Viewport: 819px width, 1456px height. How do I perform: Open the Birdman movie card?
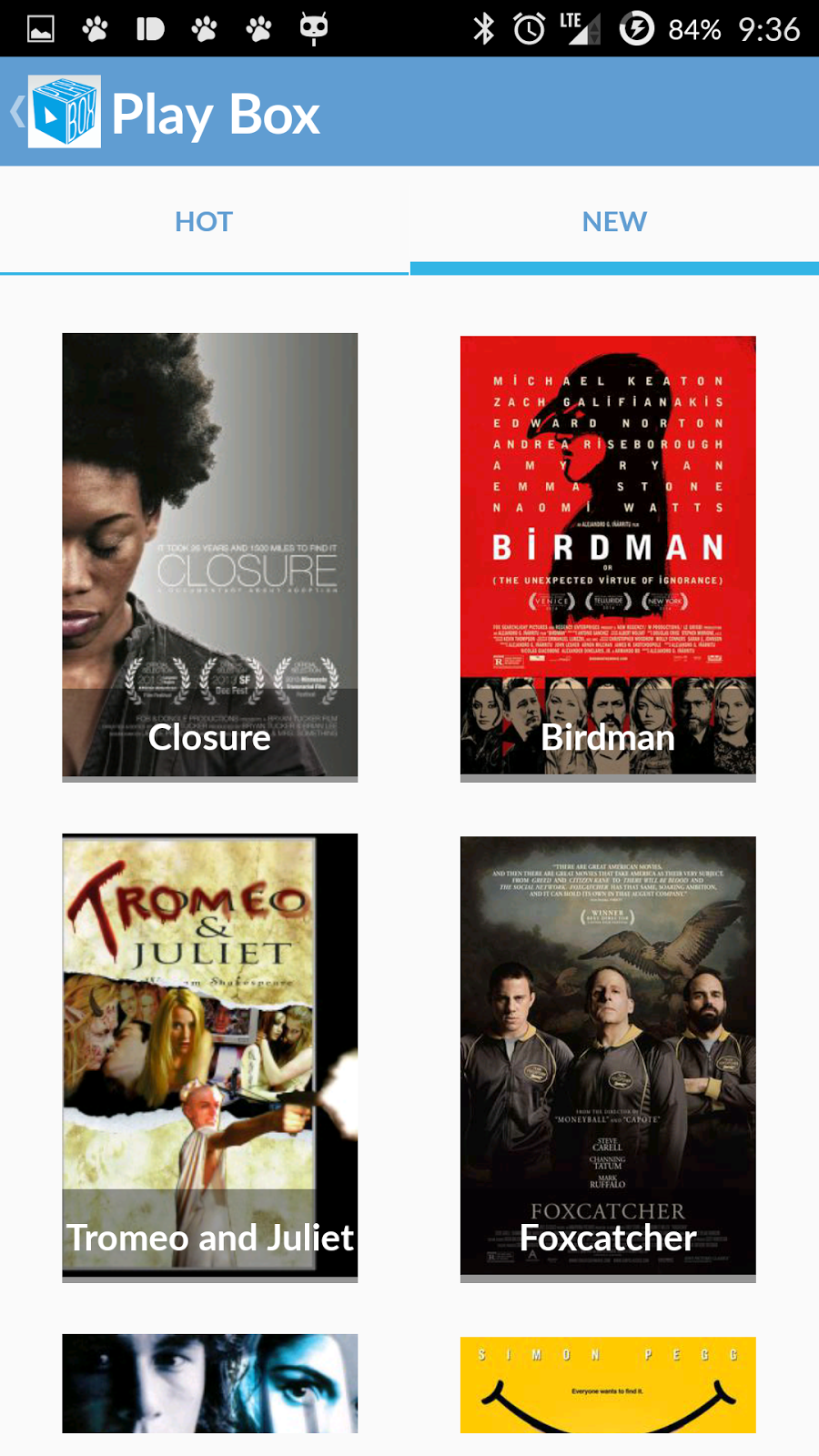tap(608, 557)
